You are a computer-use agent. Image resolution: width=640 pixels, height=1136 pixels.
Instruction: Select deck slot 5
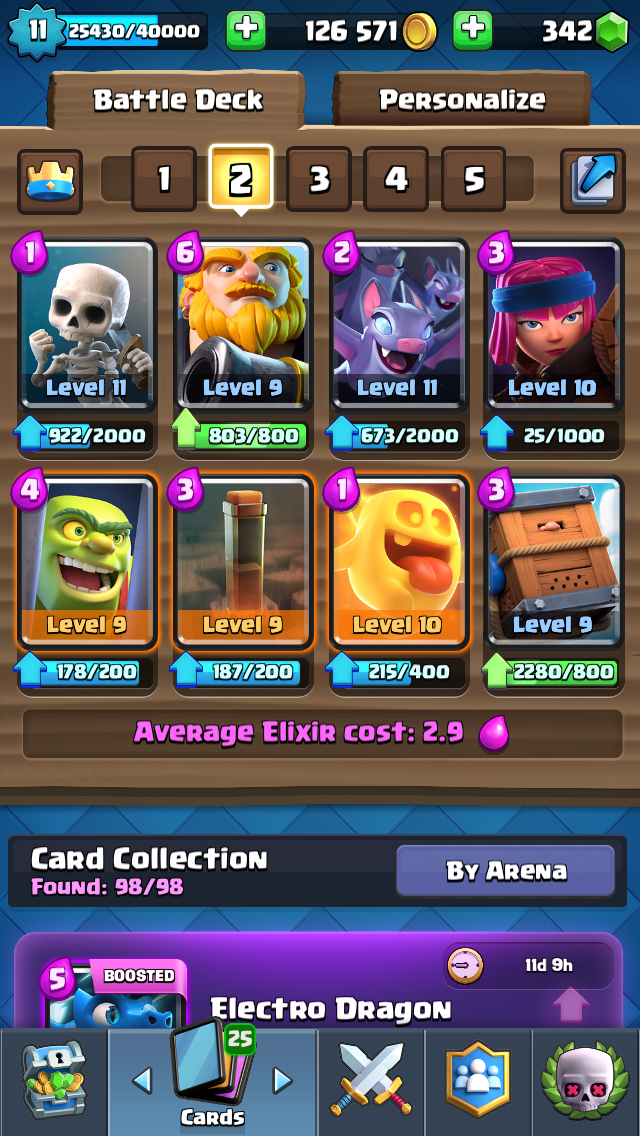pyautogui.click(x=473, y=179)
